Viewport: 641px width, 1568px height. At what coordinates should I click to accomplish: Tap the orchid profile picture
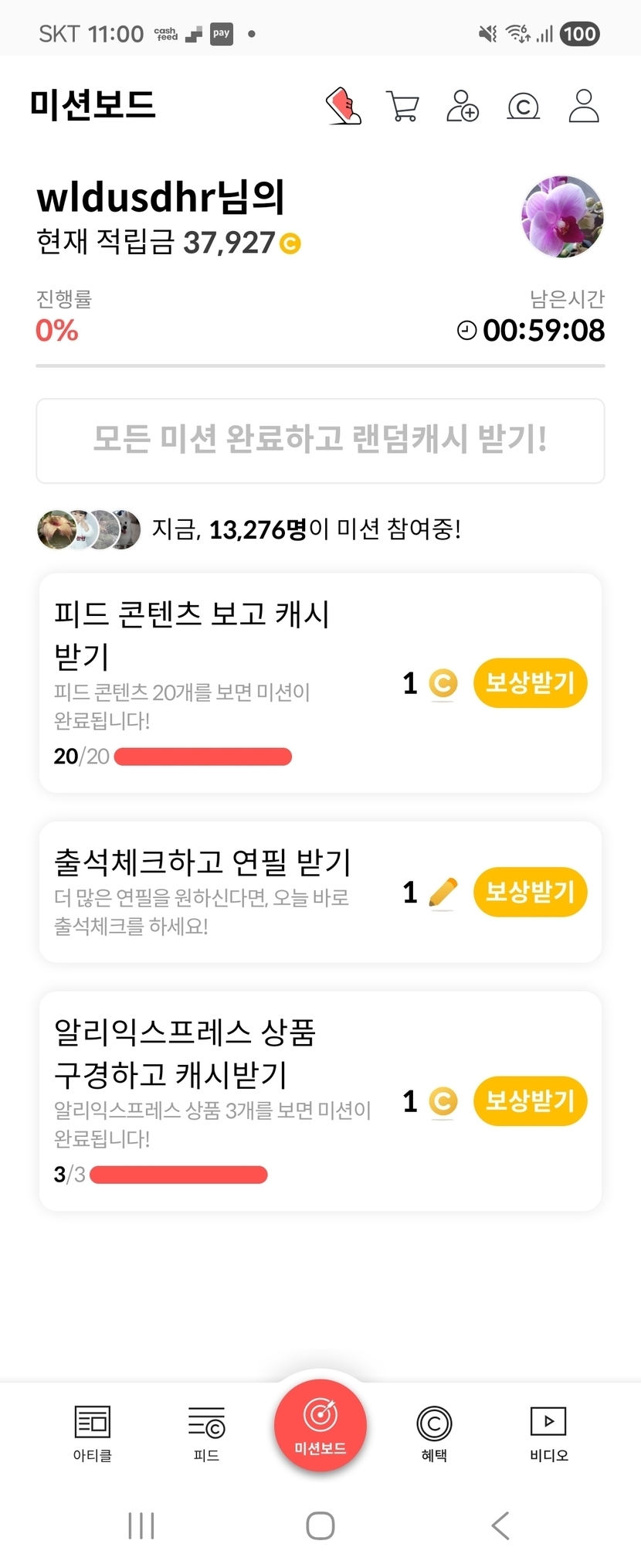tap(562, 216)
